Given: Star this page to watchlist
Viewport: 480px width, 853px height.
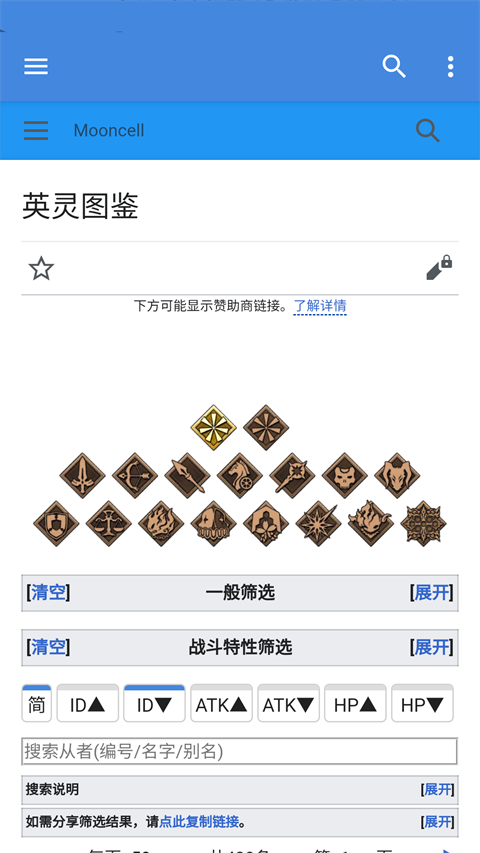Looking at the screenshot, I should tap(41, 269).
